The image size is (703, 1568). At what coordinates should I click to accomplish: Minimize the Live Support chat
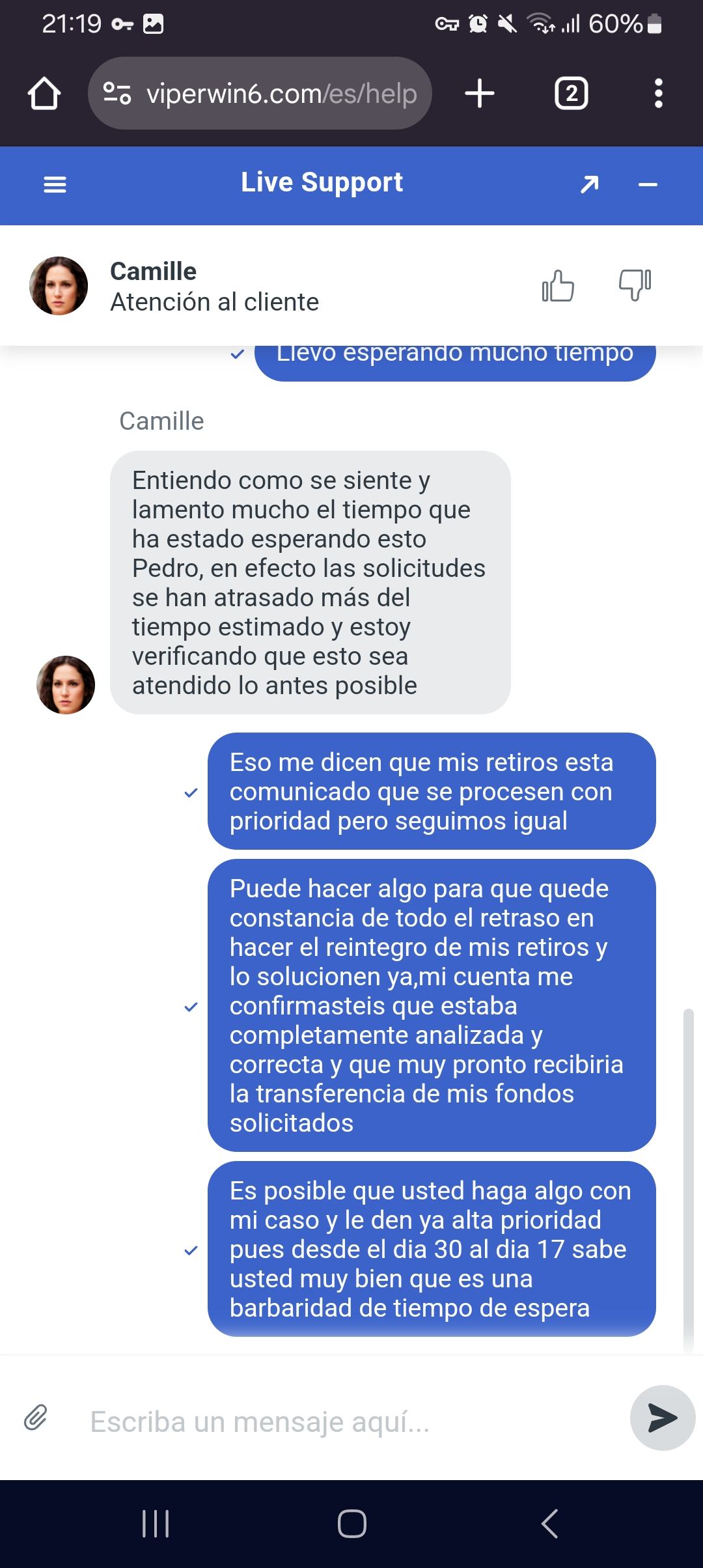[x=648, y=185]
